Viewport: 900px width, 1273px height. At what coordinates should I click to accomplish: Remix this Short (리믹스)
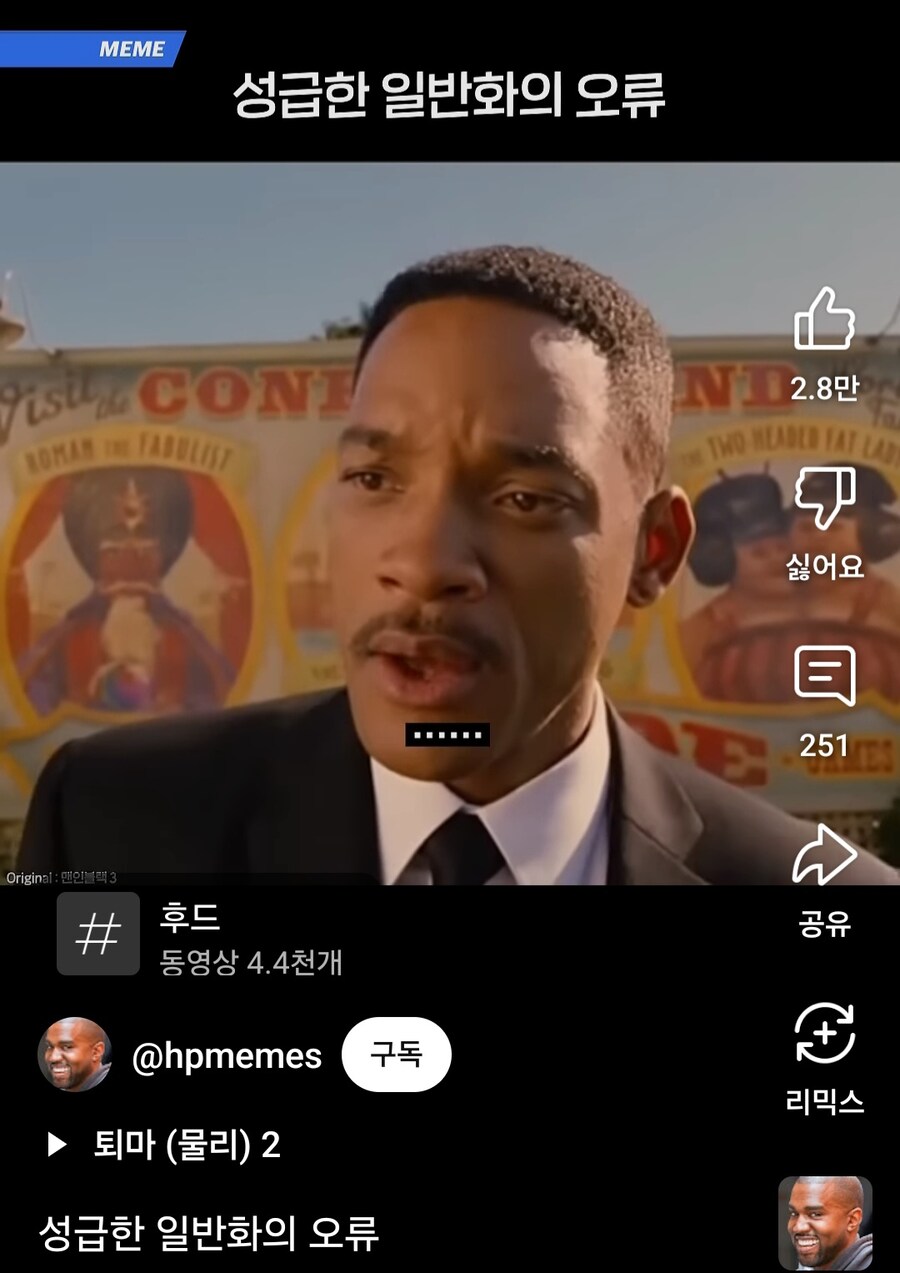tap(824, 1034)
